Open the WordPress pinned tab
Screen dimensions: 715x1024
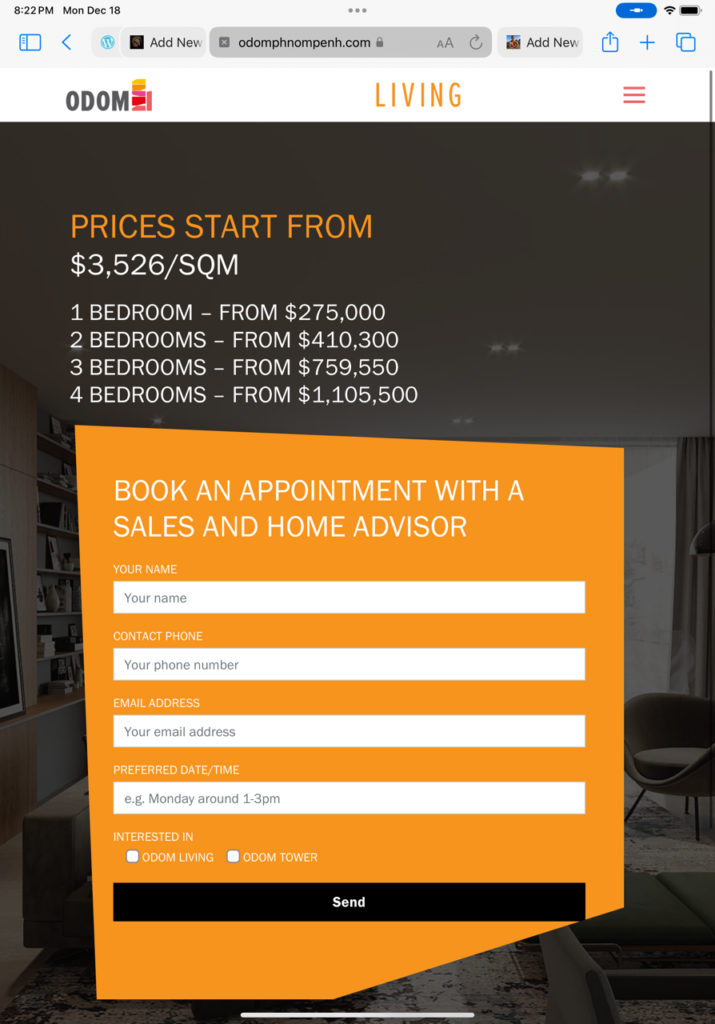click(107, 42)
